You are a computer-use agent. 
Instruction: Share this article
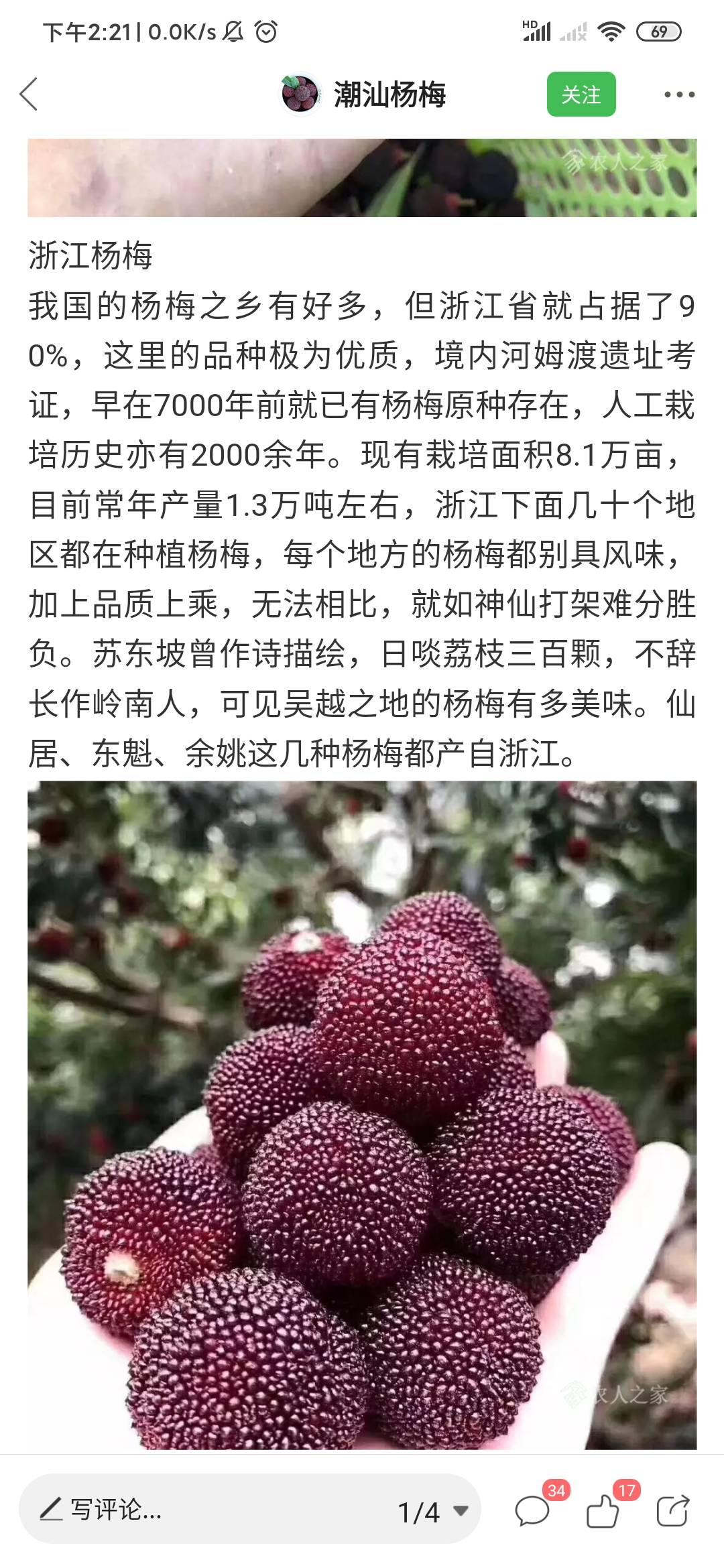(x=672, y=1512)
